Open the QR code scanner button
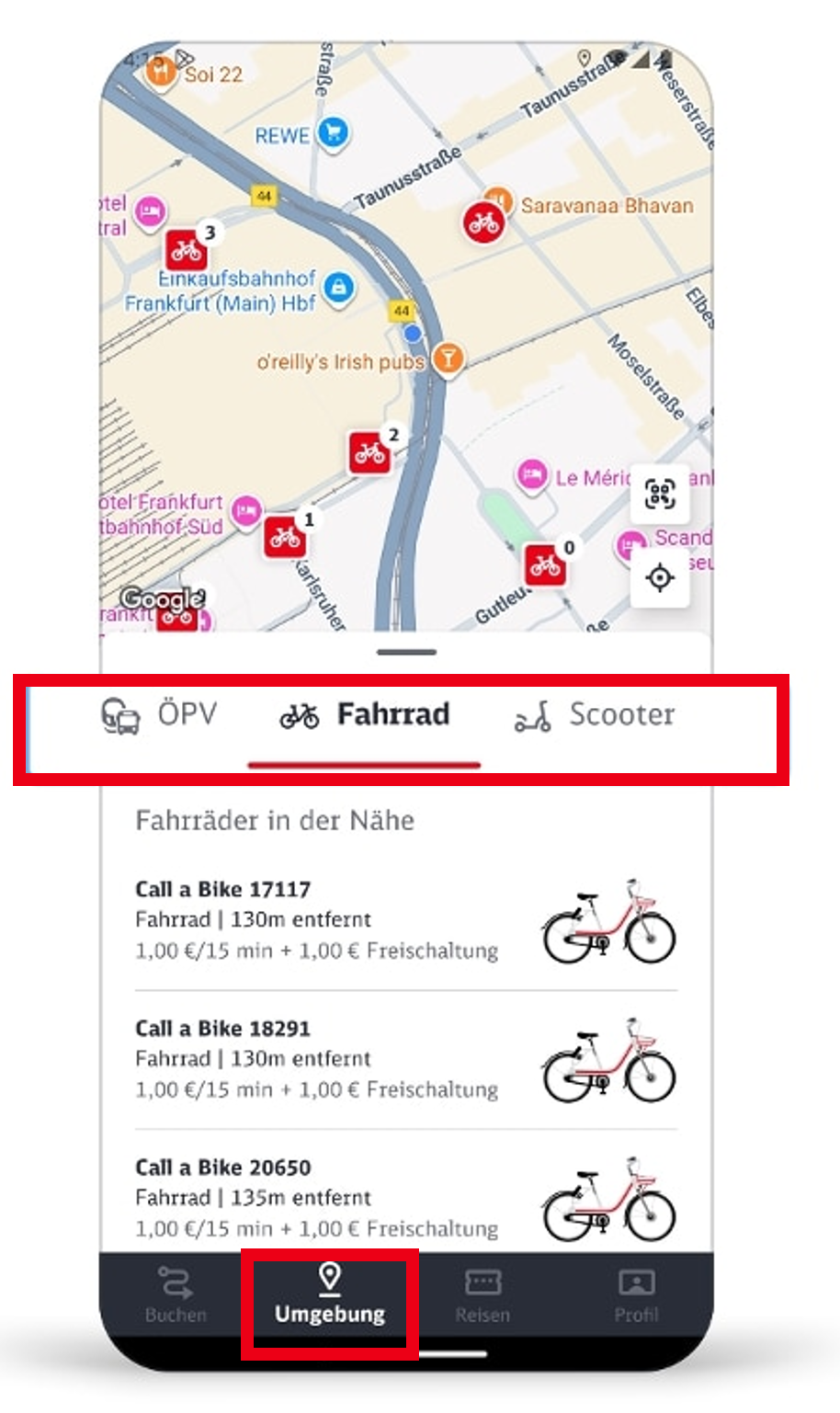The image size is (840, 1413). [x=660, y=494]
